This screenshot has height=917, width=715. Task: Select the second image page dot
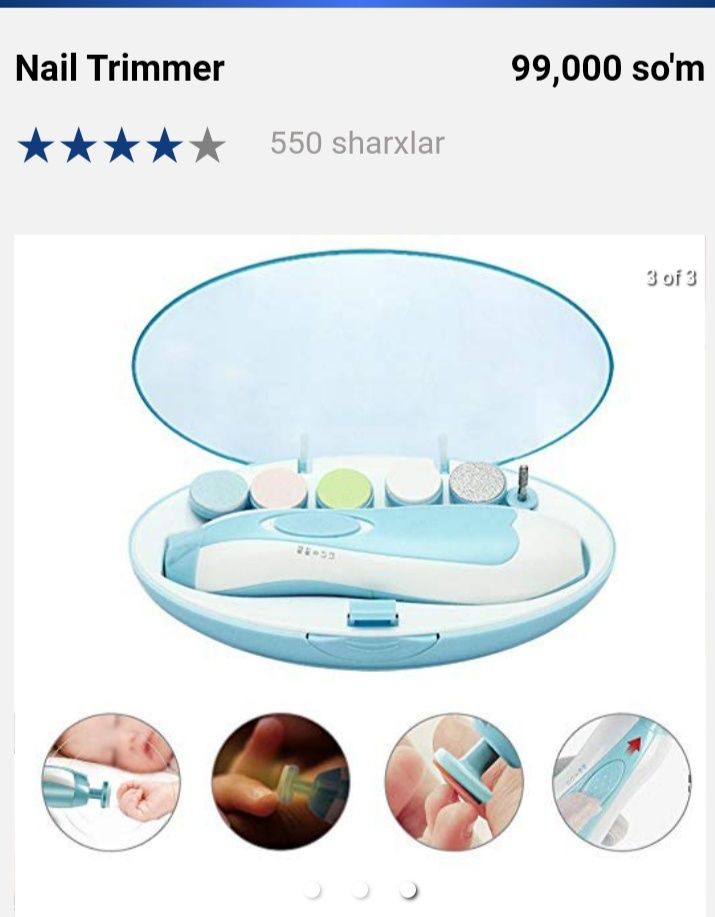click(x=360, y=889)
